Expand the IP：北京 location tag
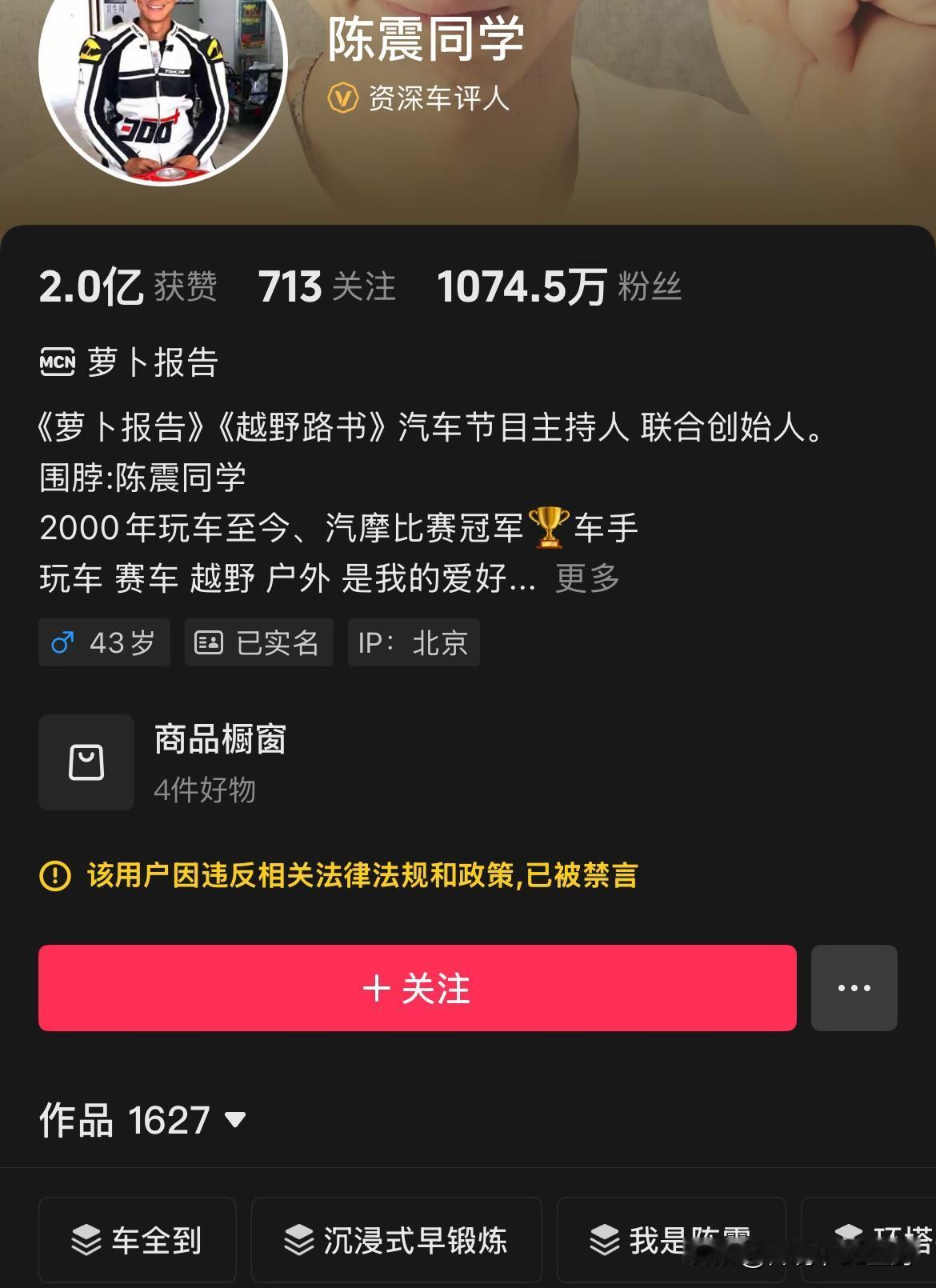 click(x=414, y=642)
